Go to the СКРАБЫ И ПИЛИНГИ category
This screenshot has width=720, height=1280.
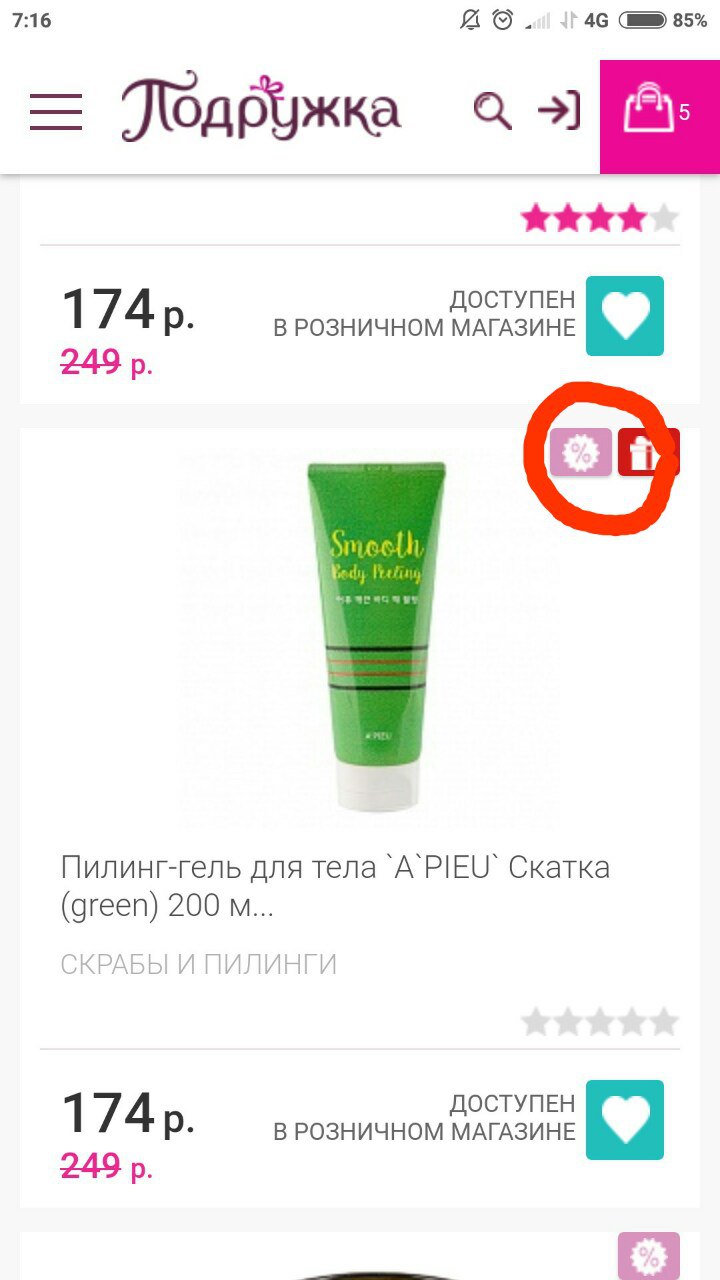point(199,964)
